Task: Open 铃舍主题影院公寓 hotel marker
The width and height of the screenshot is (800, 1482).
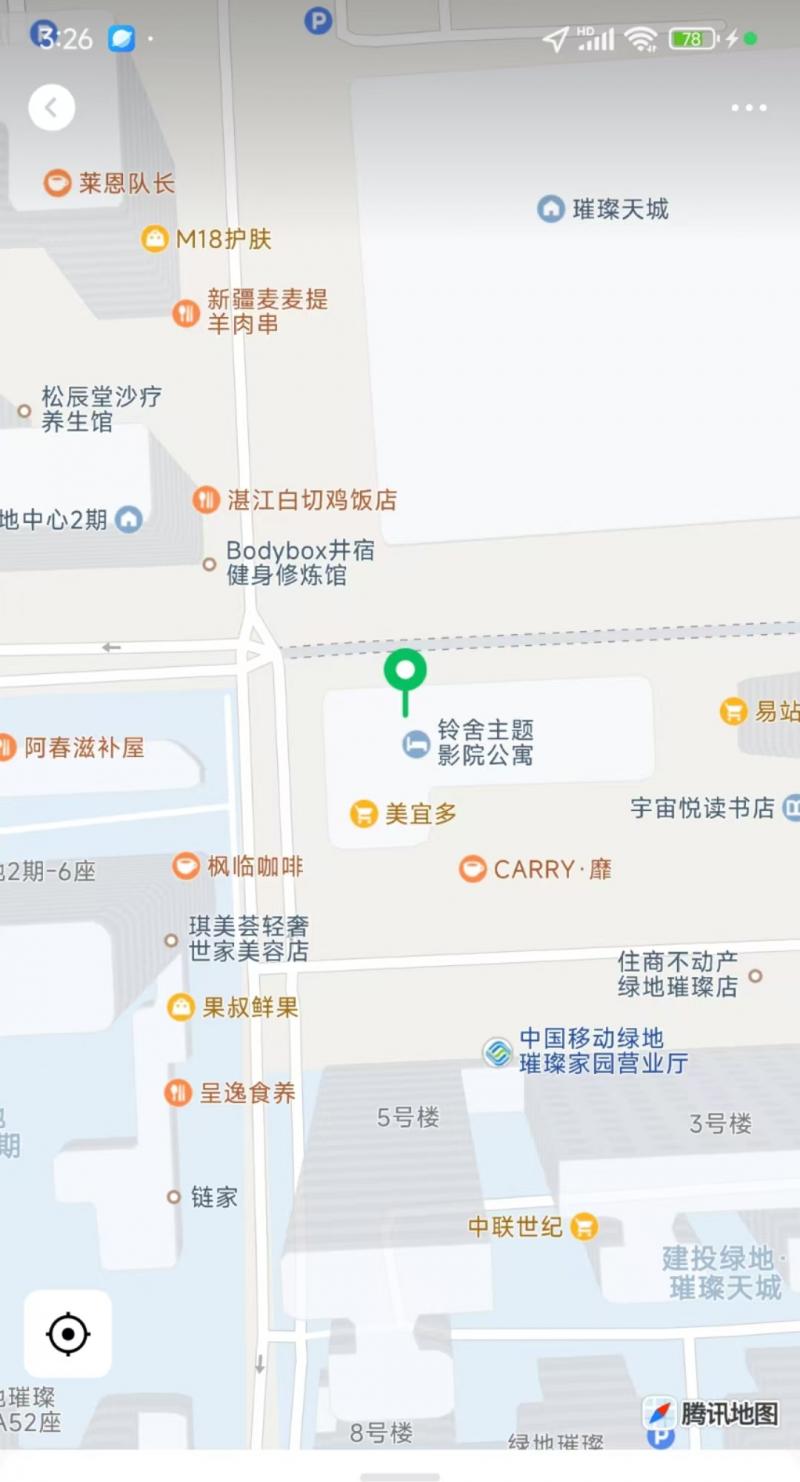Action: coord(416,744)
